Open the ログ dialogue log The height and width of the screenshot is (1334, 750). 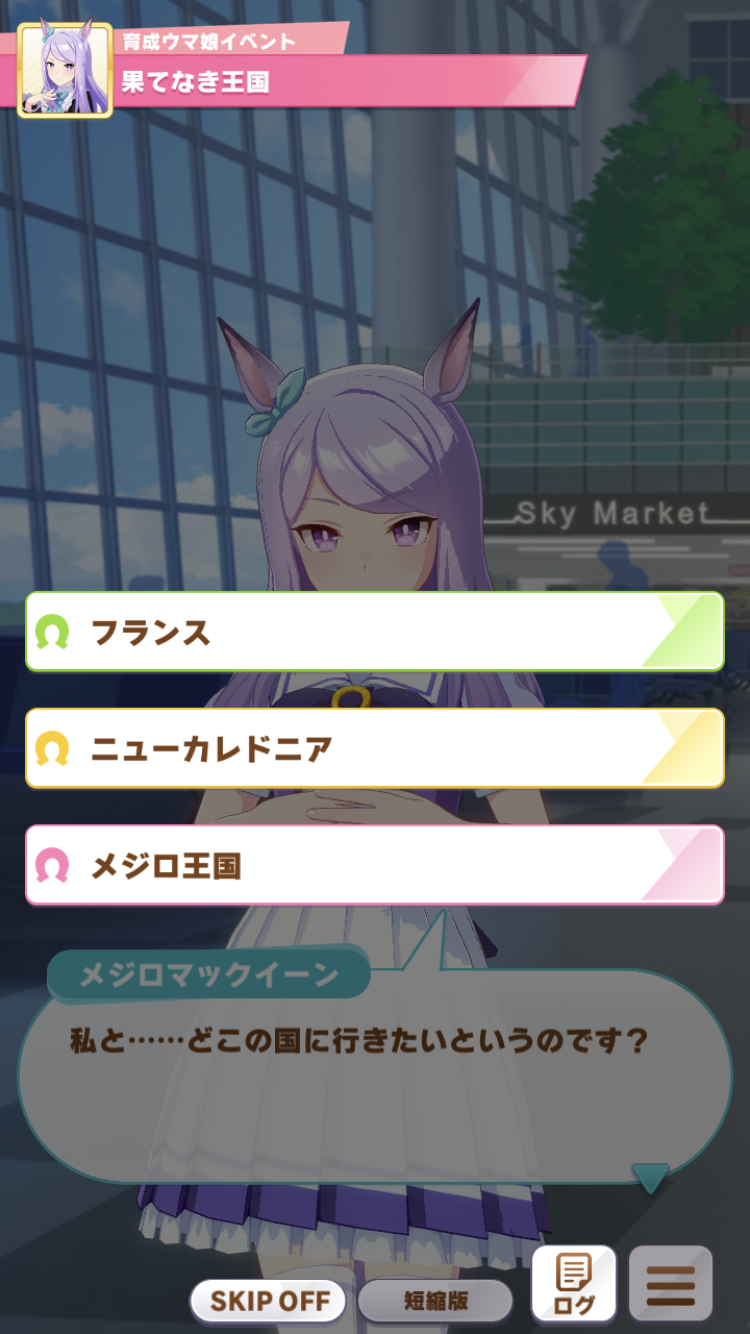pos(573,1284)
